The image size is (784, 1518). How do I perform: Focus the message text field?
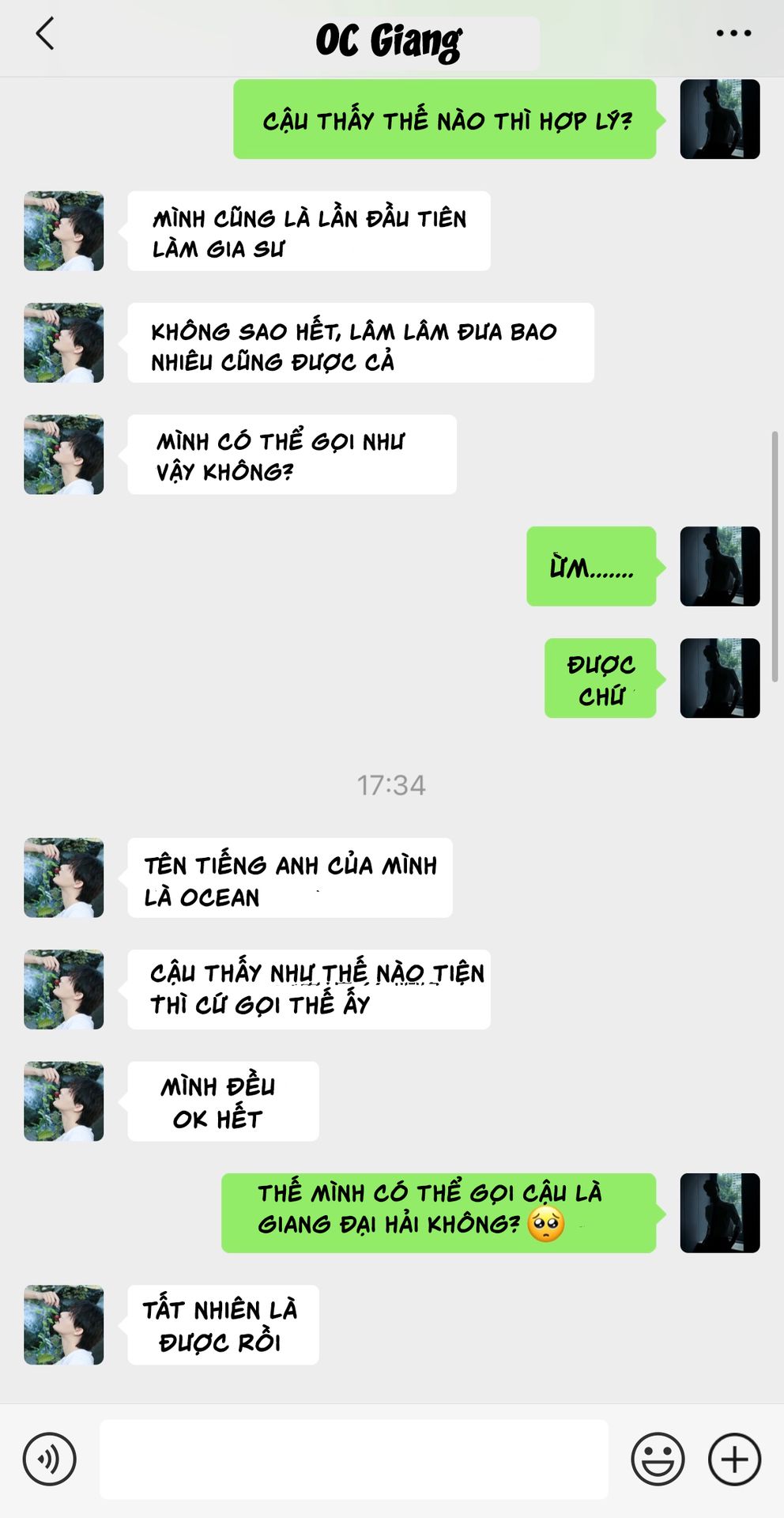click(353, 1459)
